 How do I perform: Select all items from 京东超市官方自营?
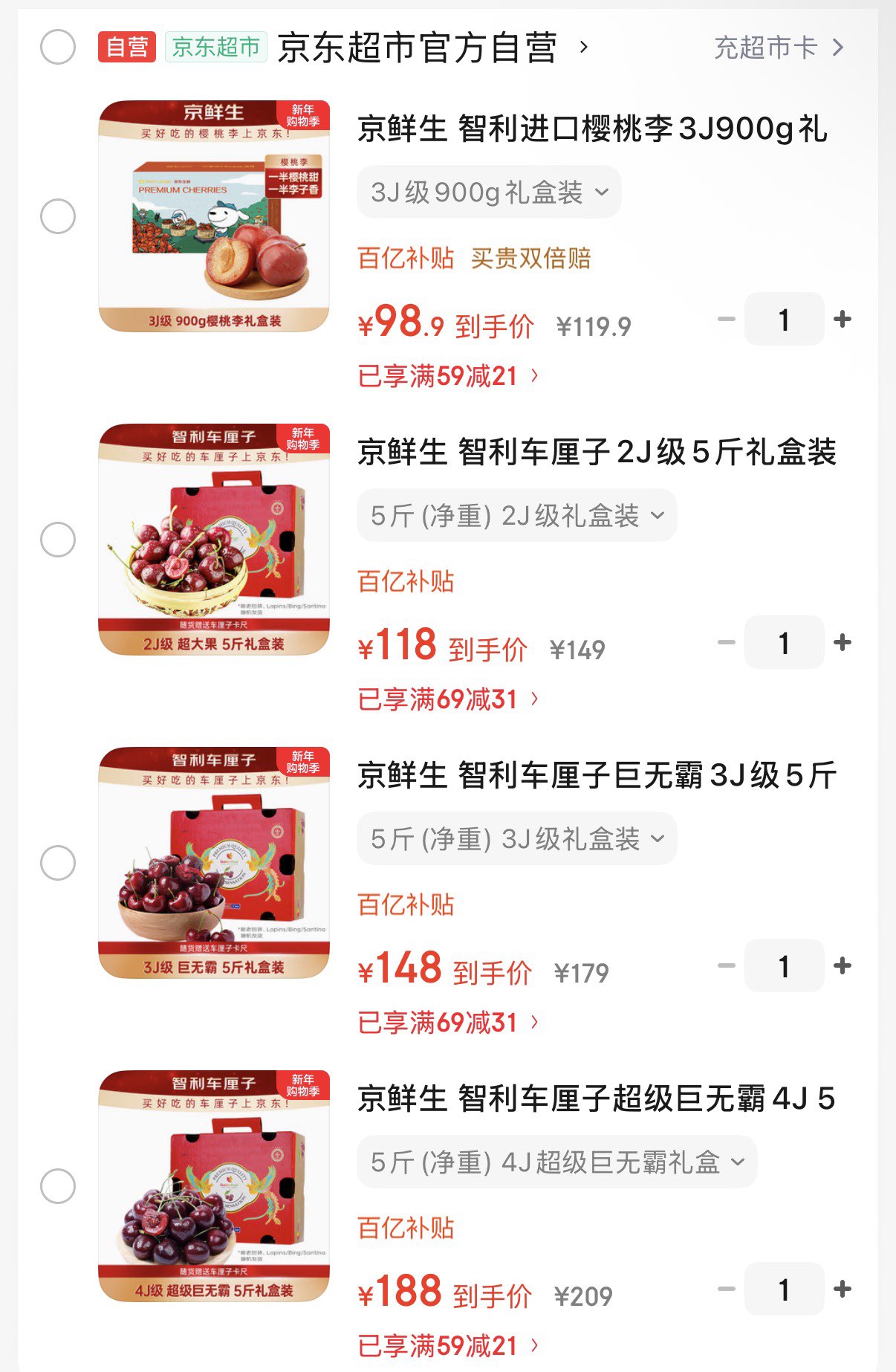click(x=58, y=48)
